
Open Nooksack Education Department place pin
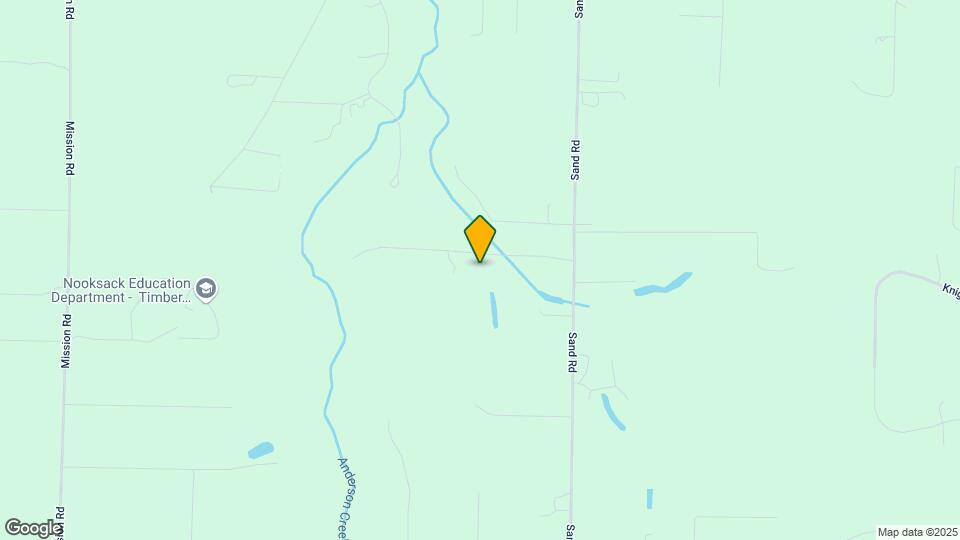[207, 290]
